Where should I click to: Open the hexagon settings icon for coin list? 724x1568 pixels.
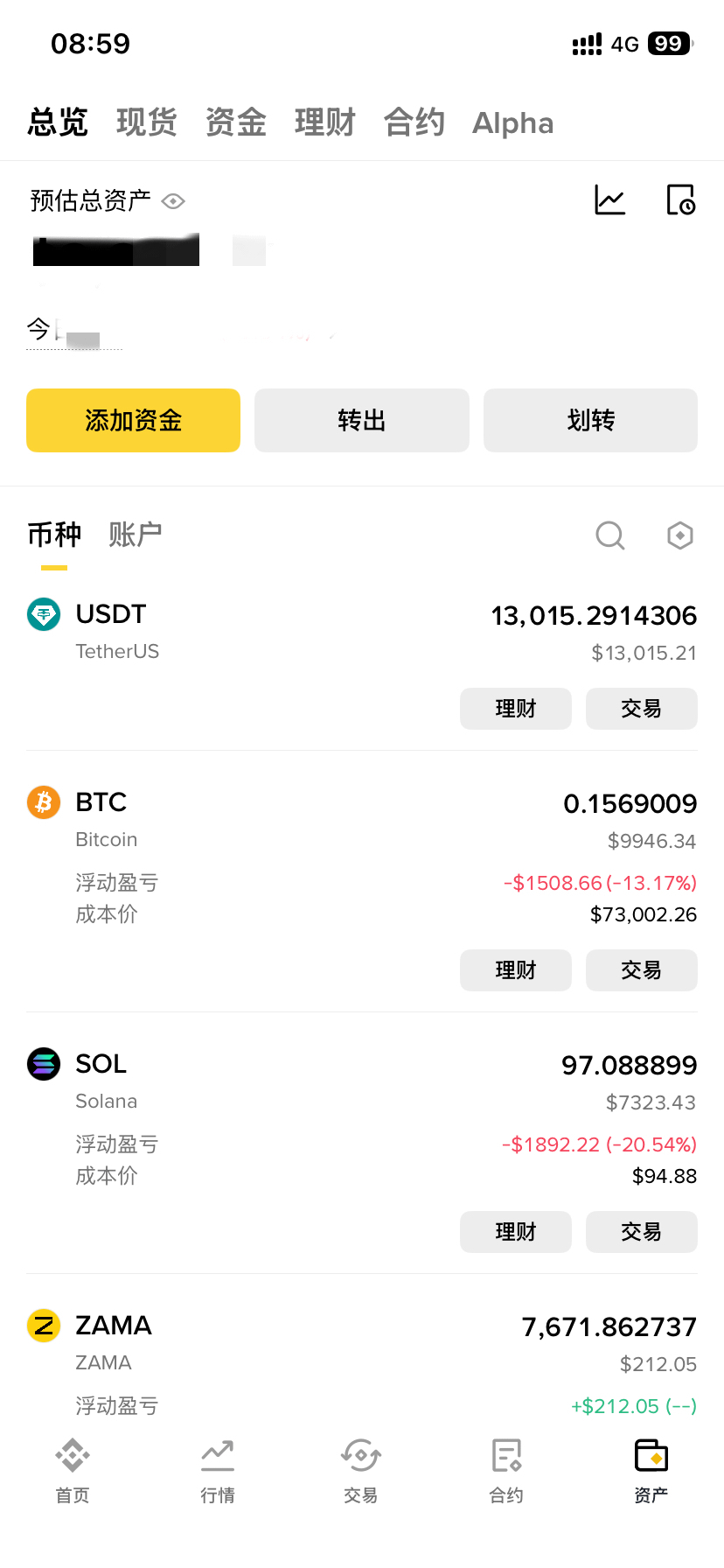coord(679,535)
